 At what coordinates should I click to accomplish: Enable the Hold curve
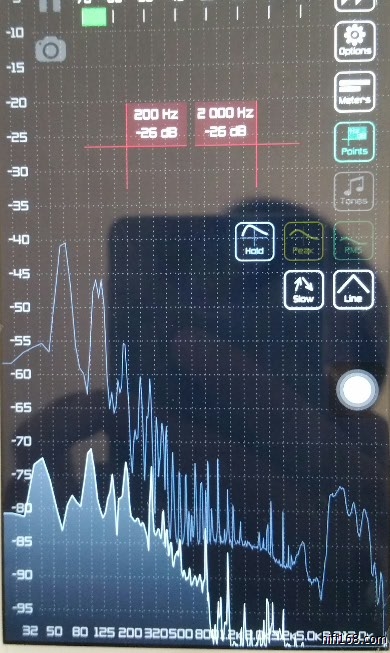pos(255,242)
